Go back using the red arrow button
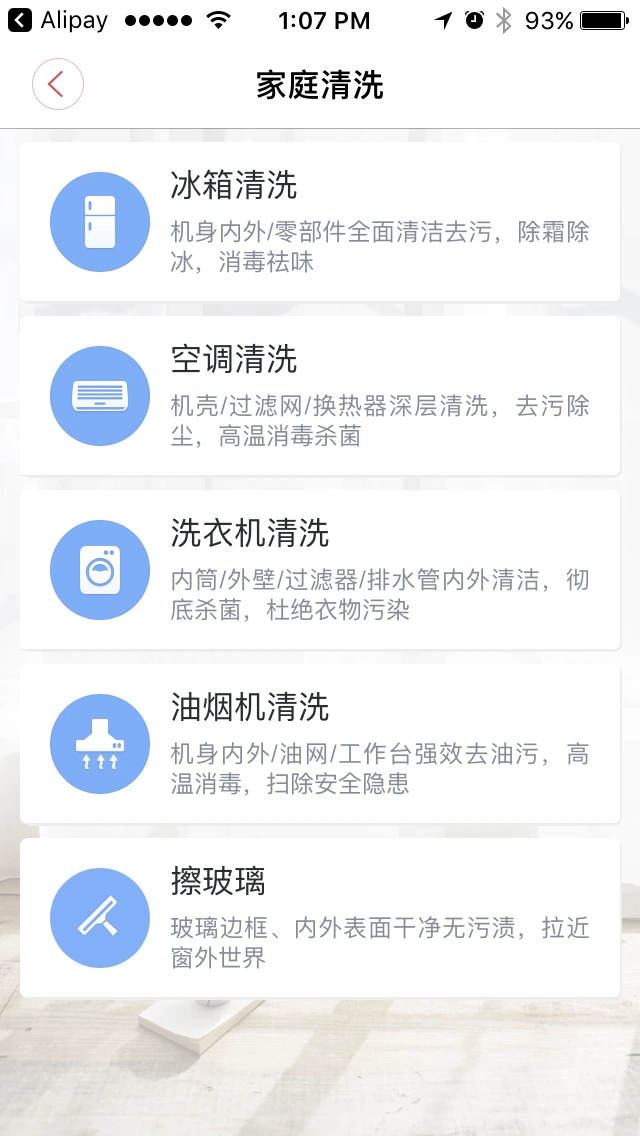The height and width of the screenshot is (1136, 640). 58,85
